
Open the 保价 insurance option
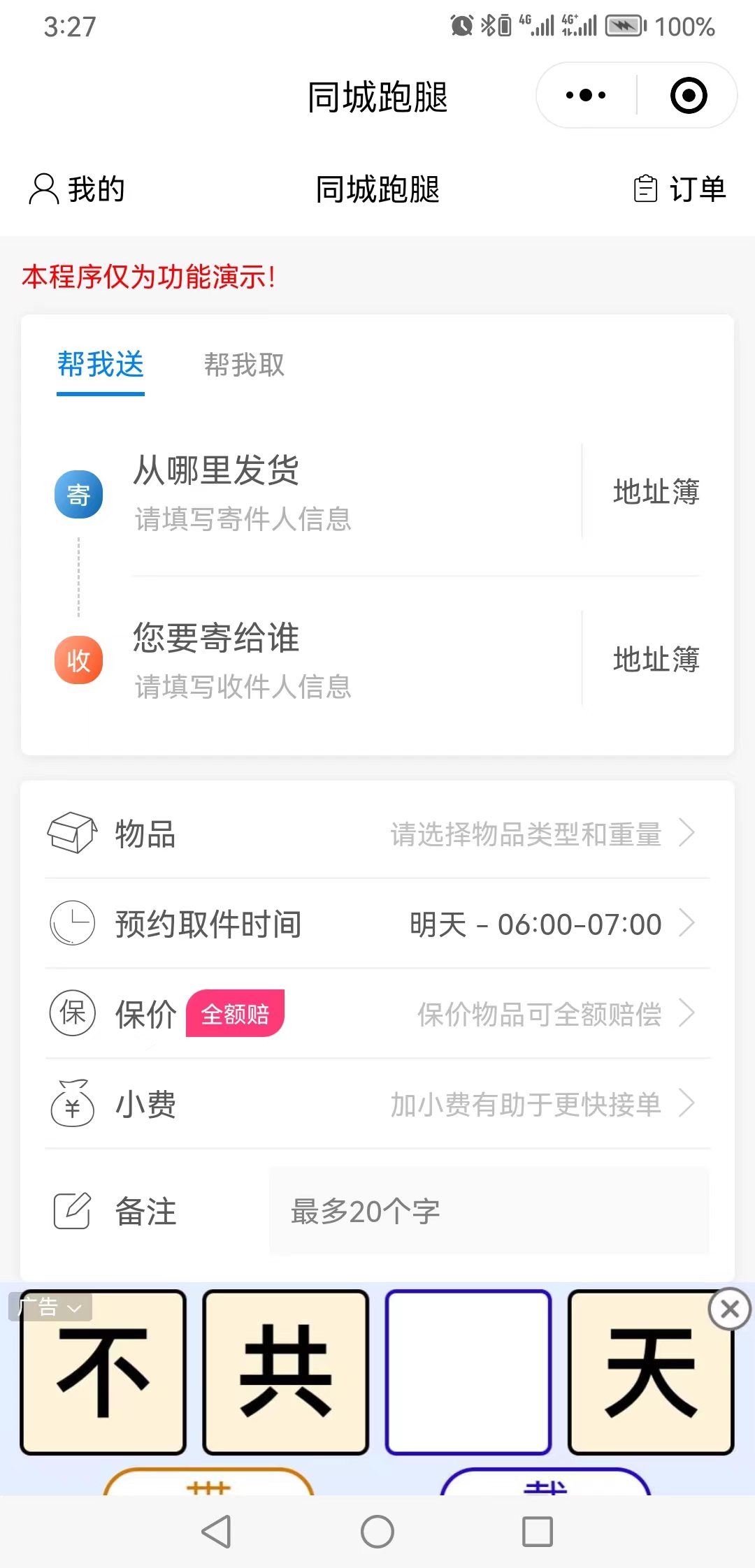[377, 1015]
